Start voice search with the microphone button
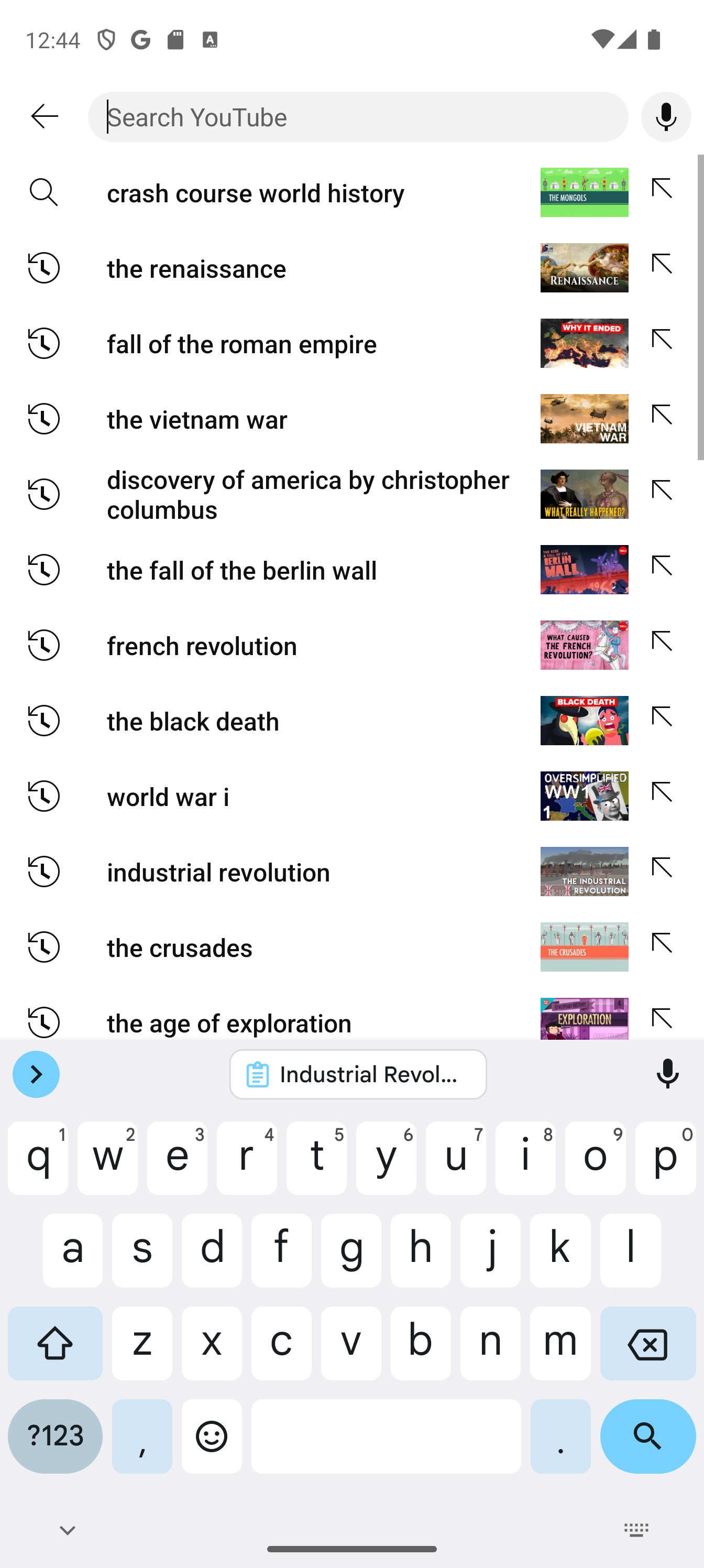Image resolution: width=704 pixels, height=1568 pixels. (666, 116)
